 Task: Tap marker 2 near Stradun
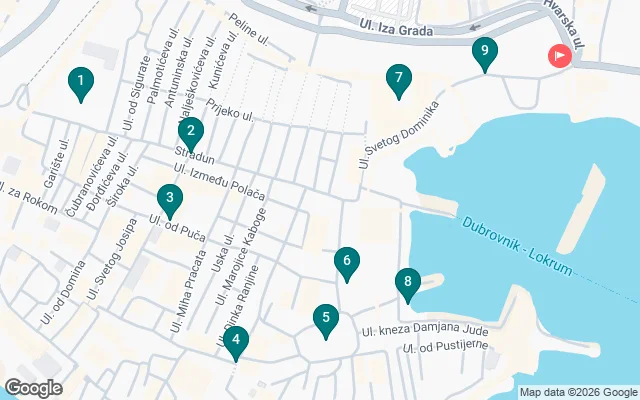click(191, 132)
